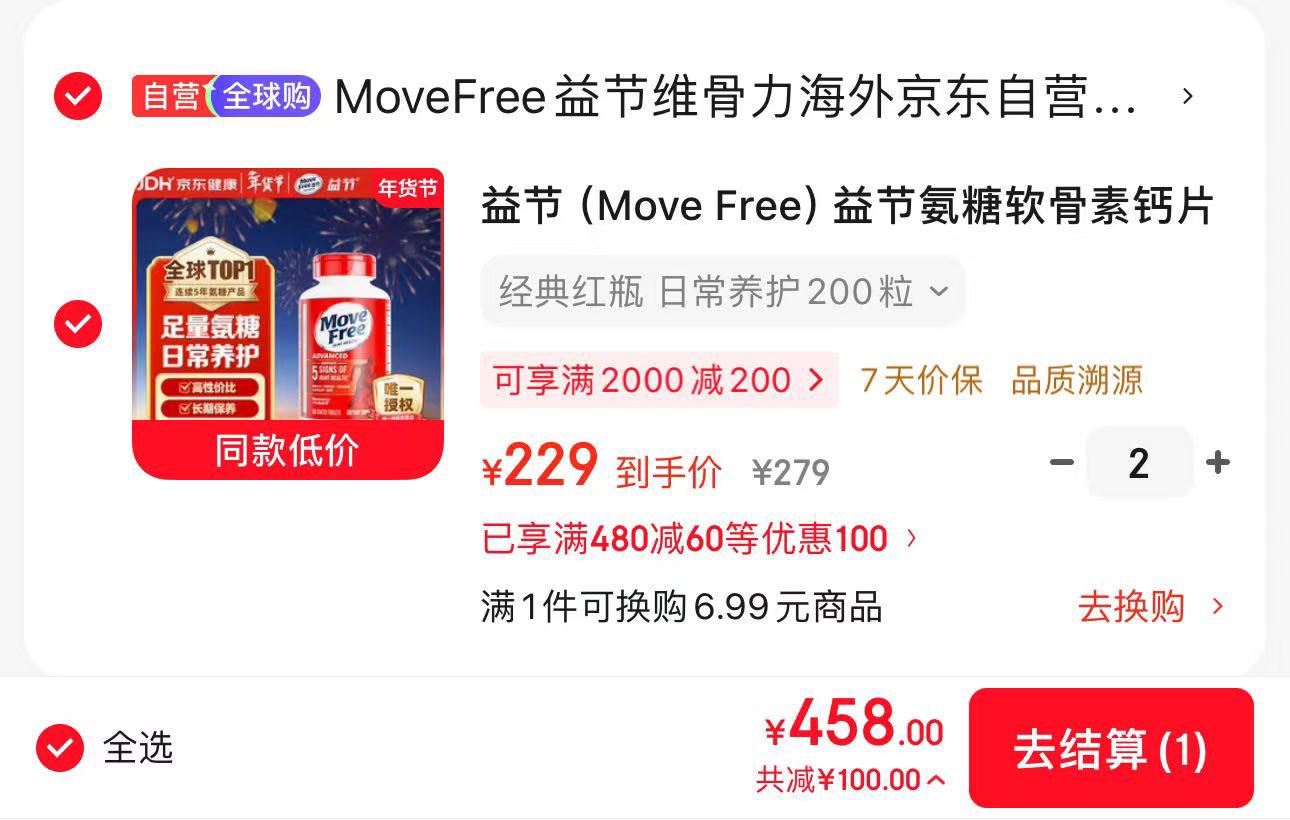
Task: Proceed with 去结算 (1) checkout
Action: (x=1111, y=749)
